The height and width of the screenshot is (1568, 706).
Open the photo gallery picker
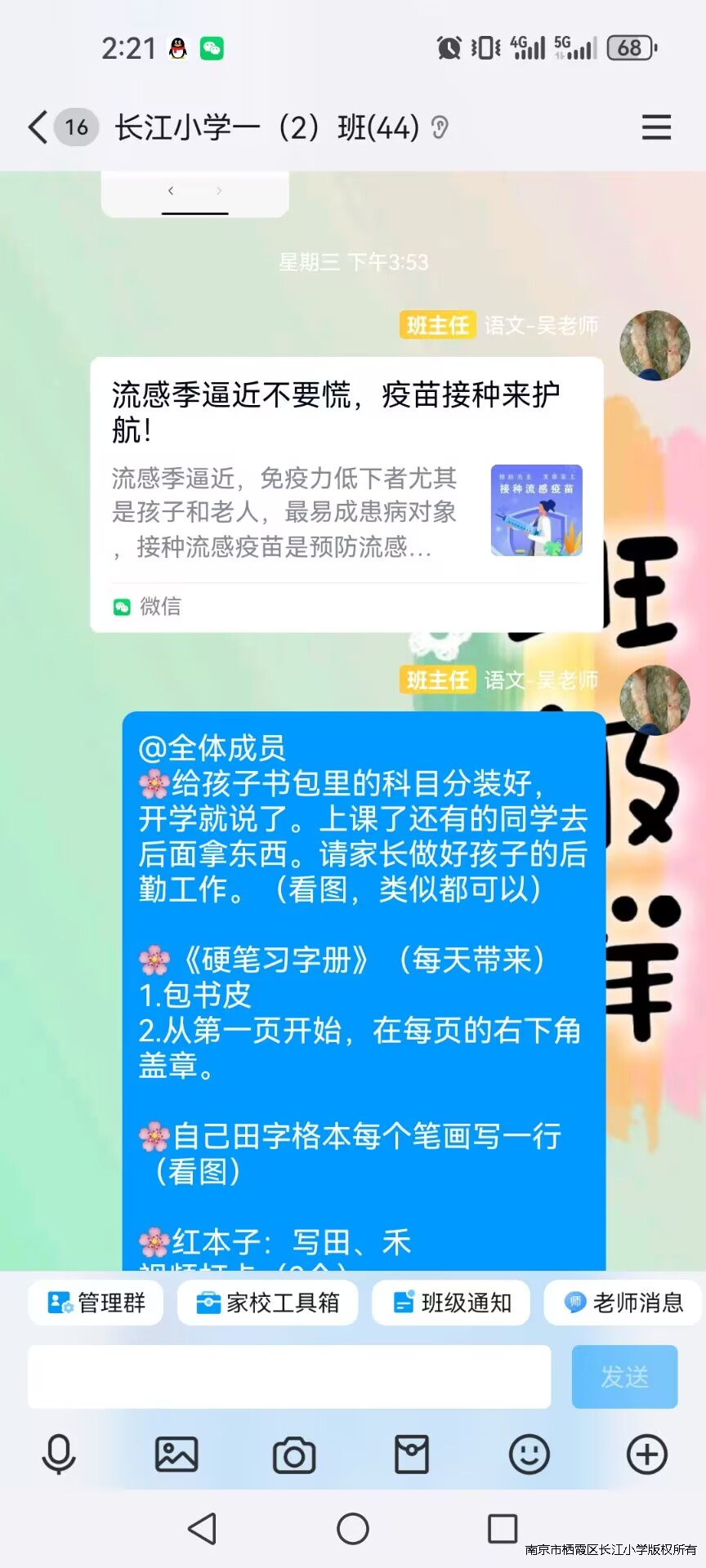pos(176,1454)
